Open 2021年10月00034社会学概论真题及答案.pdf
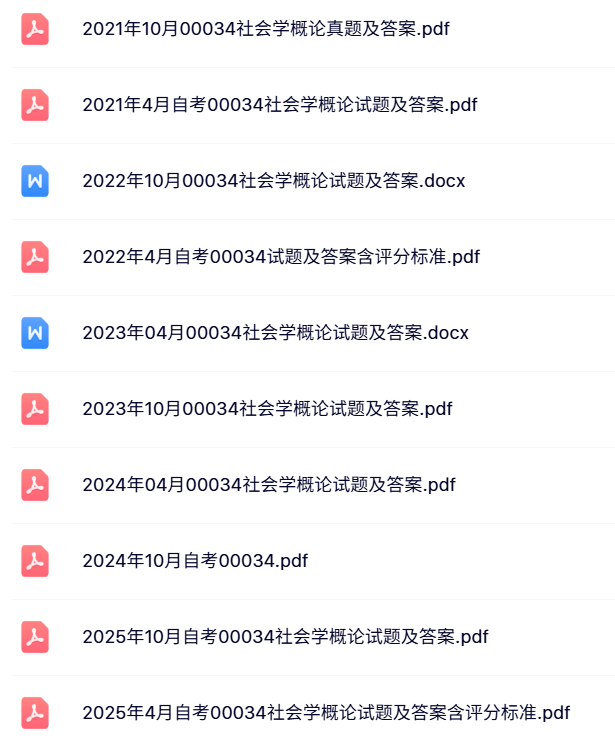Image resolution: width=615 pixels, height=746 pixels. (265, 29)
